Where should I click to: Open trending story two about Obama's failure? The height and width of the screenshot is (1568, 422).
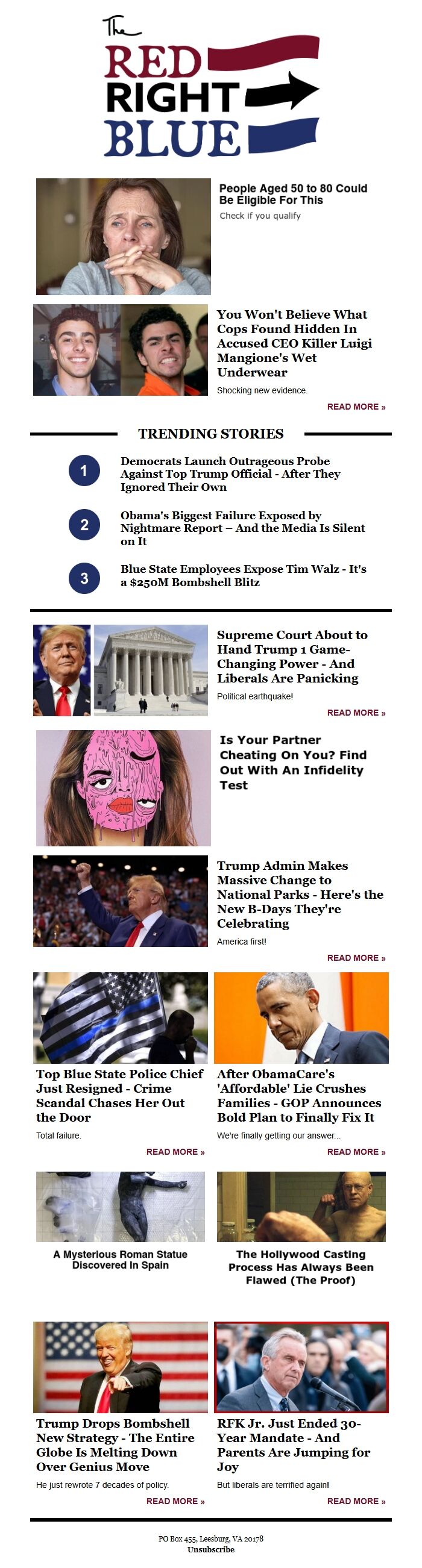[x=242, y=528]
